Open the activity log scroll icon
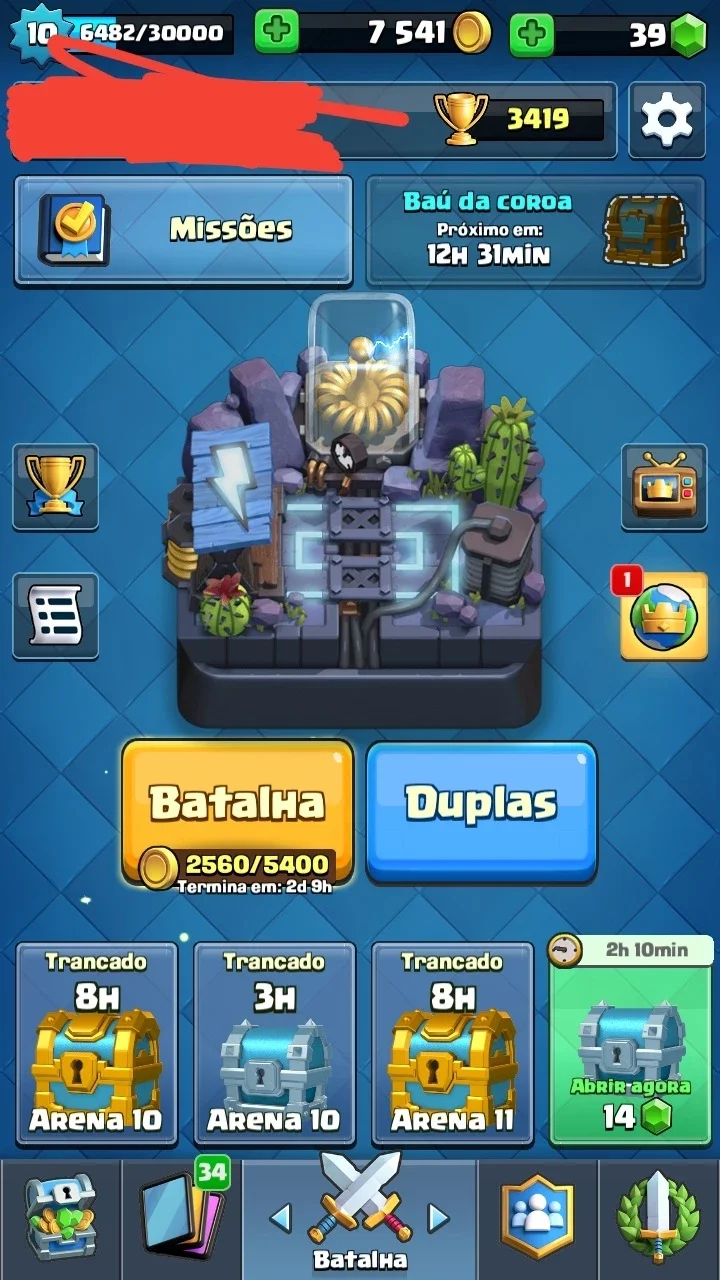The image size is (720, 1280). [55, 616]
